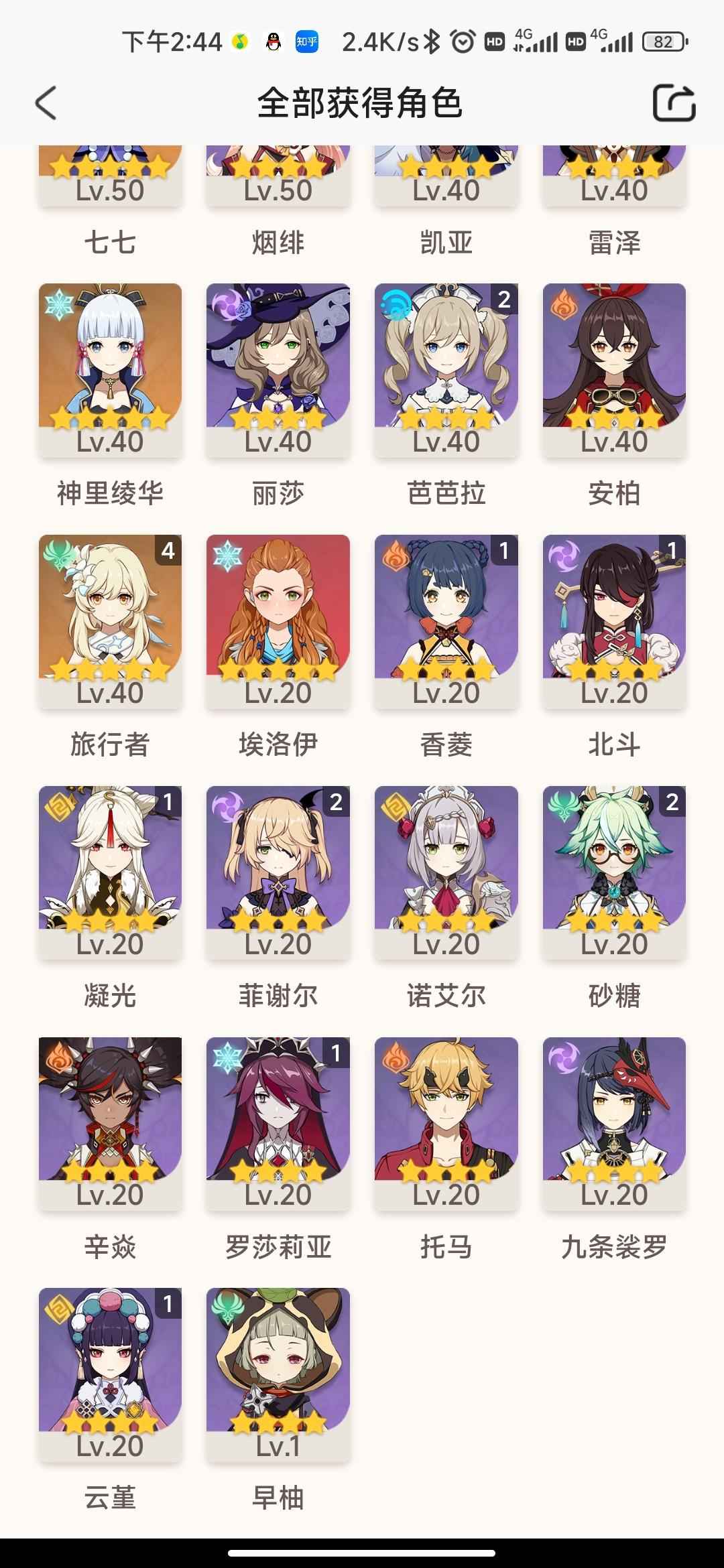View the 辛焱 character details
This screenshot has width=724, height=1568.
[110, 1124]
